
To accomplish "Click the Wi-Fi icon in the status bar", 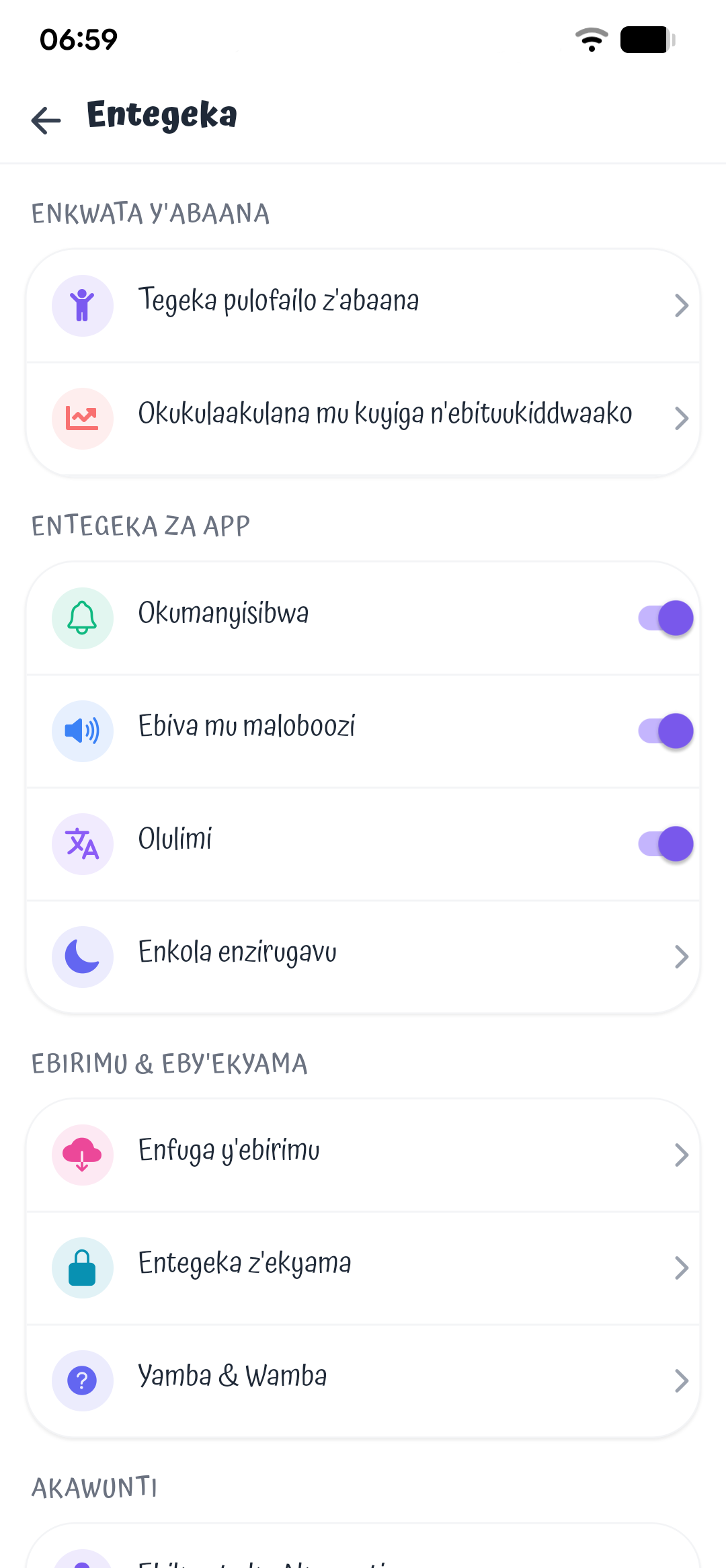I will 592,38.
